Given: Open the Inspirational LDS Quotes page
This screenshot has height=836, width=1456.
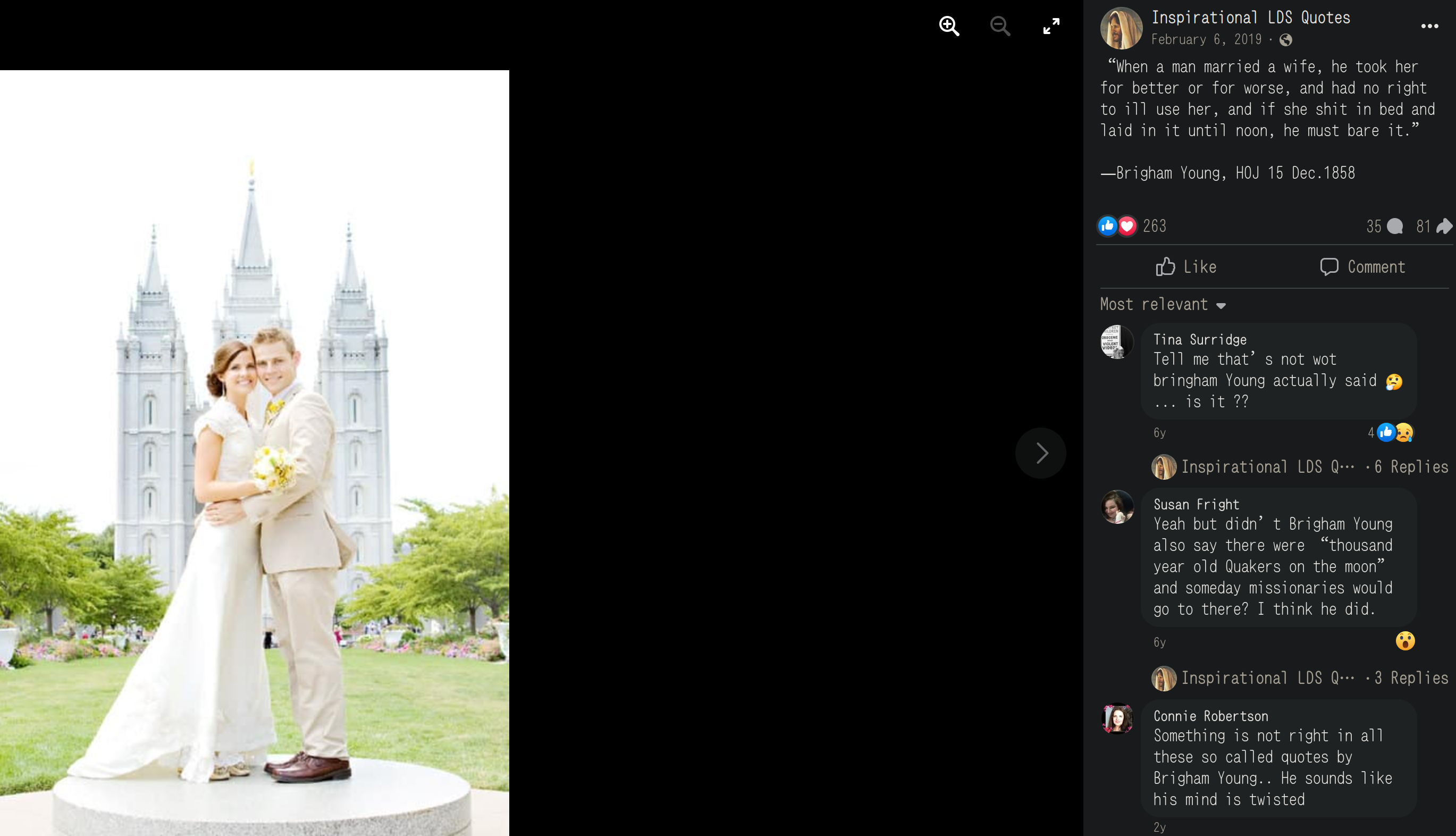Looking at the screenshot, I should pos(1250,18).
